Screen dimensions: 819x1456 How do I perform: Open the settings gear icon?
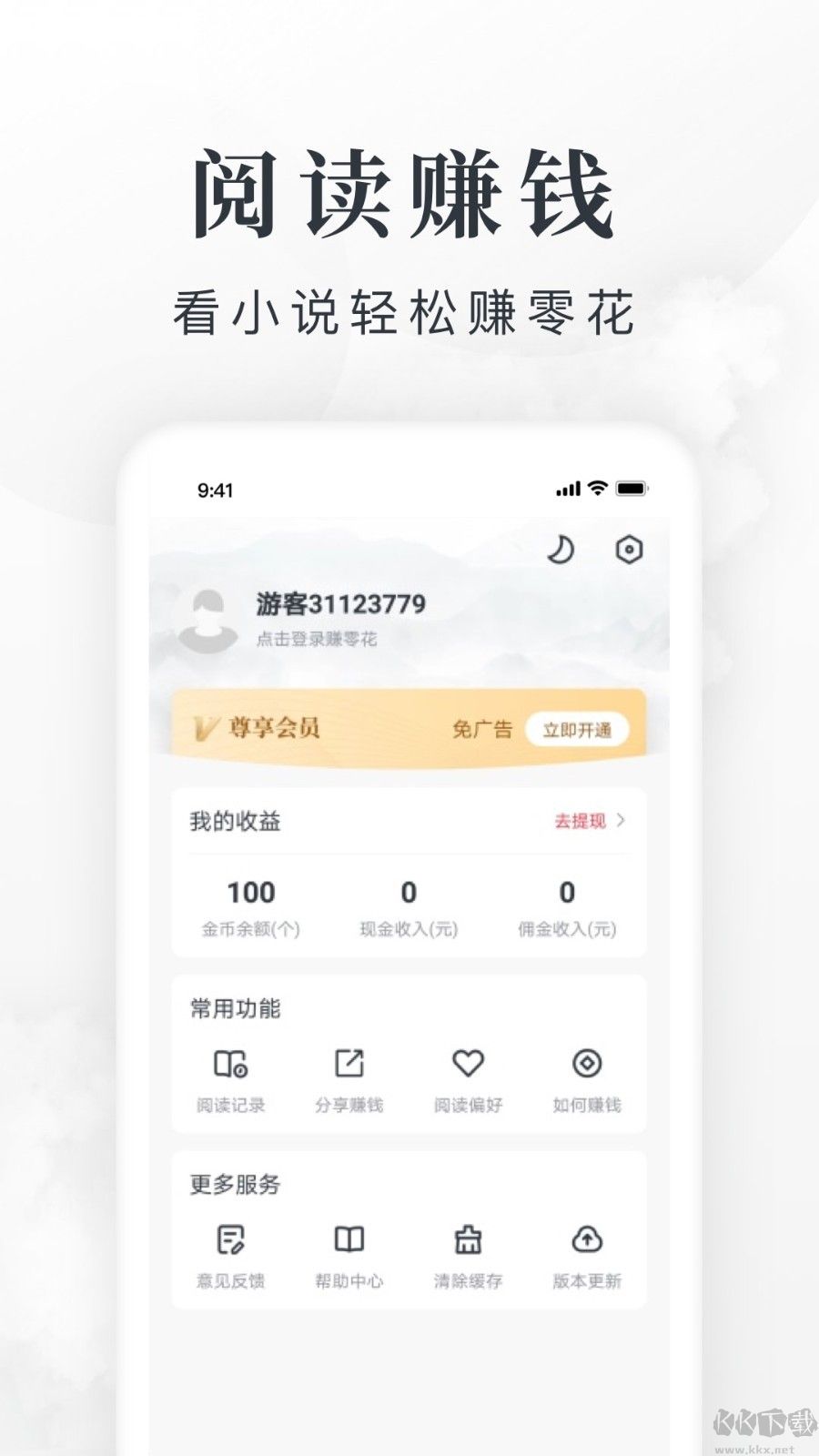(x=629, y=550)
